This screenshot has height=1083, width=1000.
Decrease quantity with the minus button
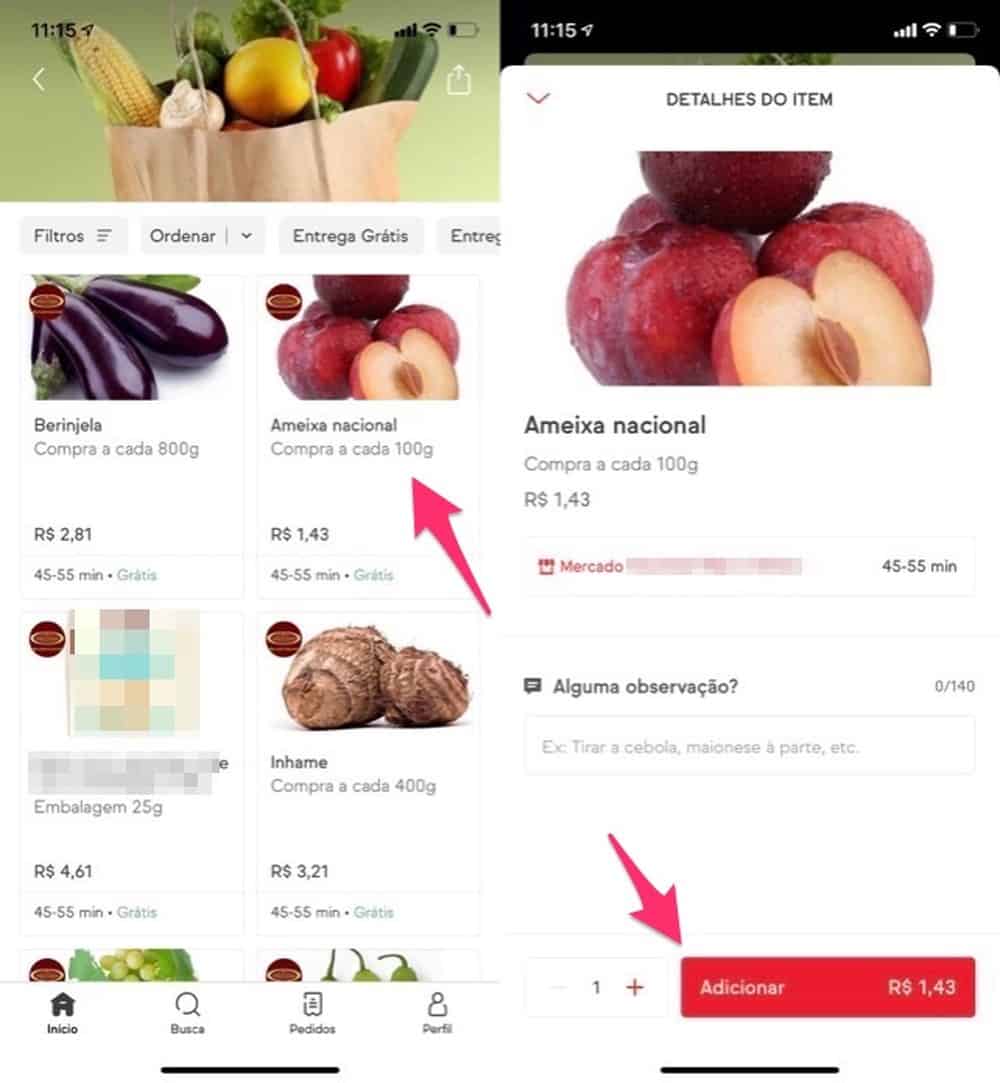[559, 987]
